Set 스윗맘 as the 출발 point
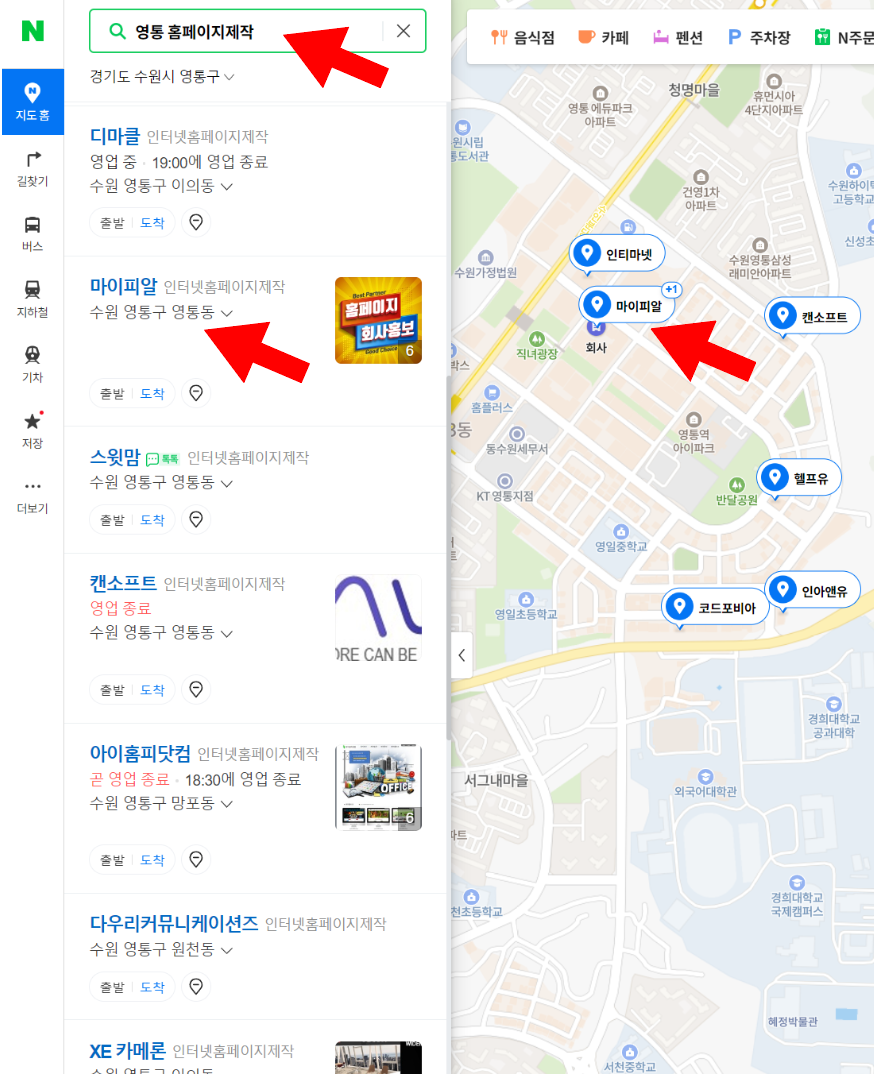Screen dimensions: 874x1074 click(112, 520)
